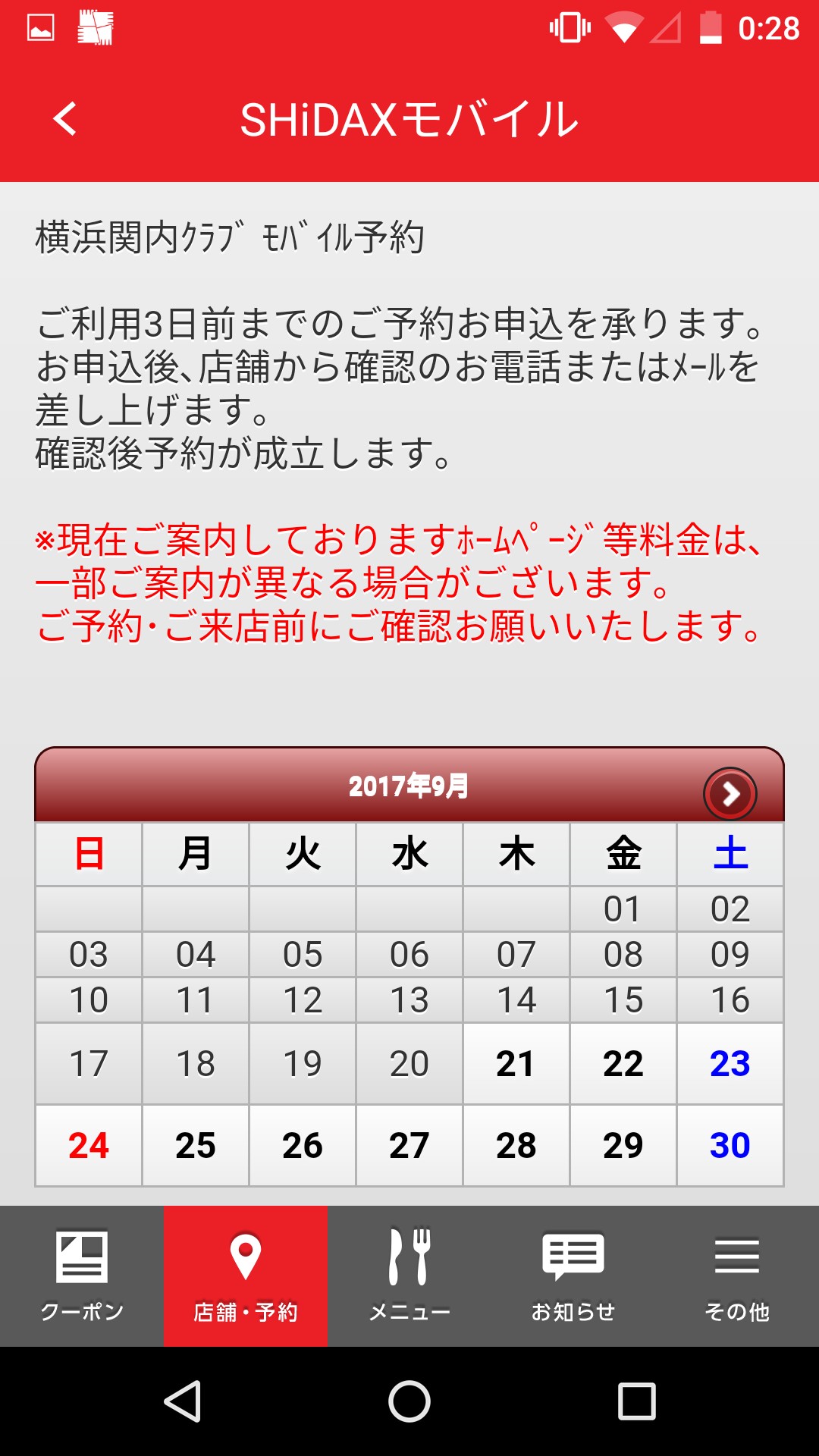Select Saturday the 30th

pyautogui.click(x=730, y=1145)
